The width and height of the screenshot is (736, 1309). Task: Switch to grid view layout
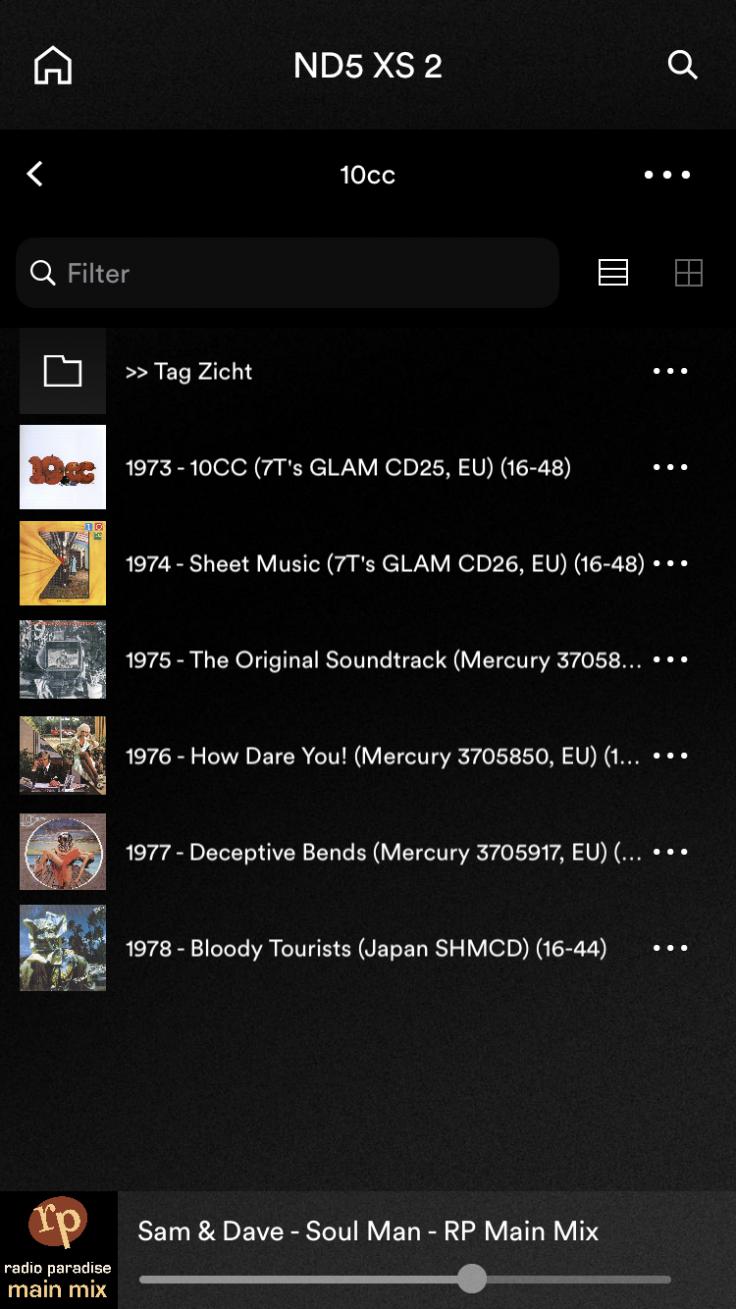point(688,272)
